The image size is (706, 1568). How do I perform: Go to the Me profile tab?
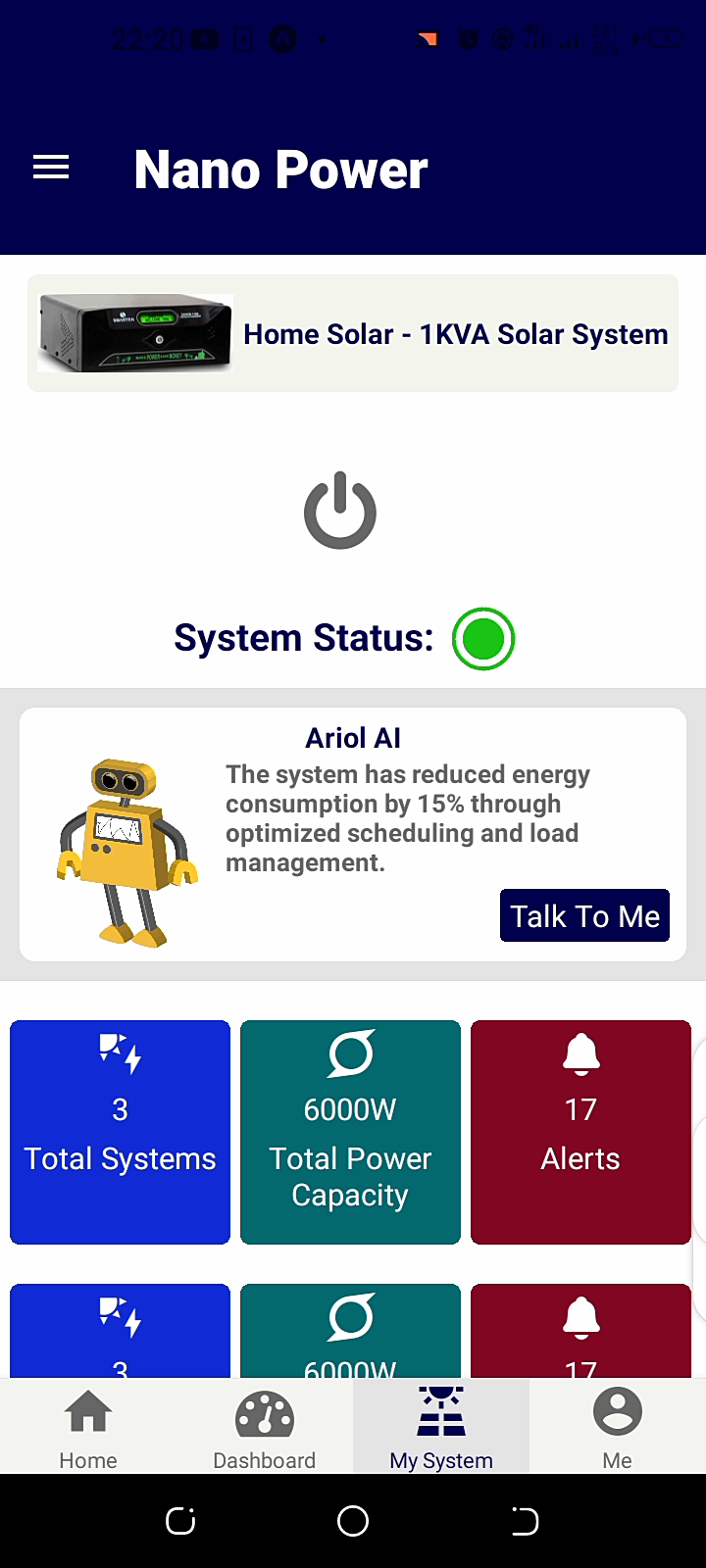[618, 1427]
